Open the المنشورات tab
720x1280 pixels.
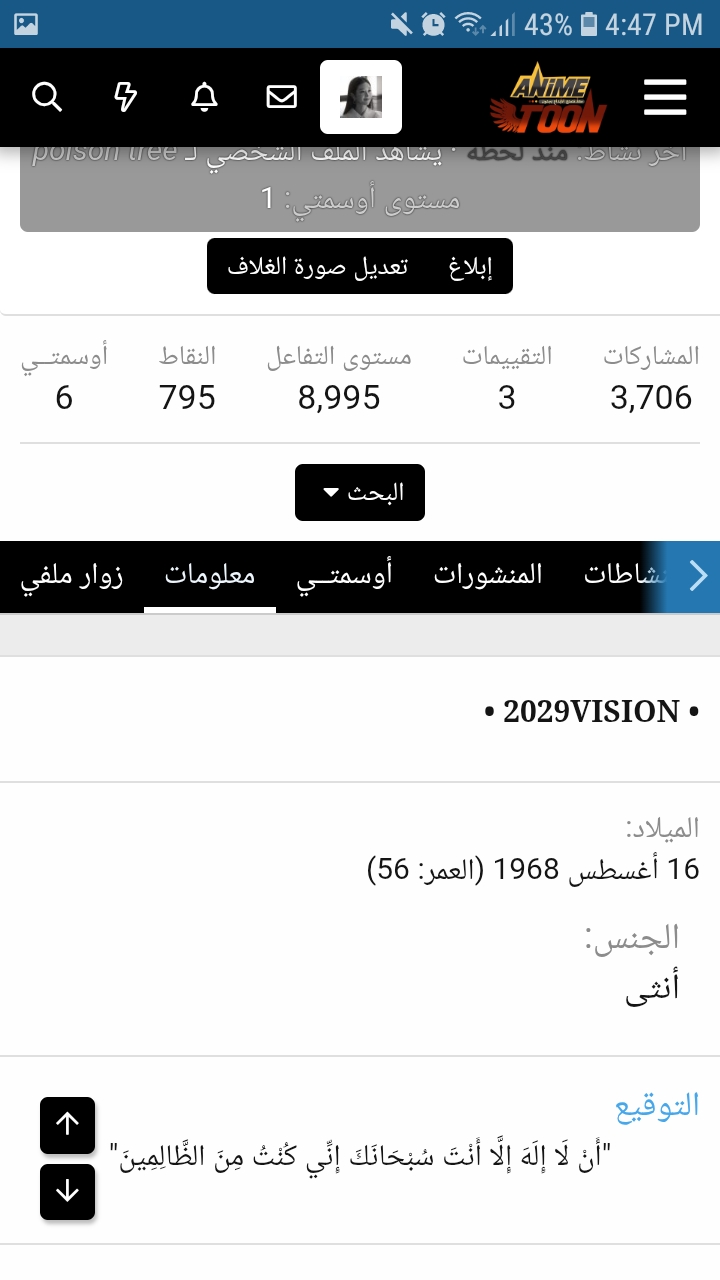(x=488, y=575)
